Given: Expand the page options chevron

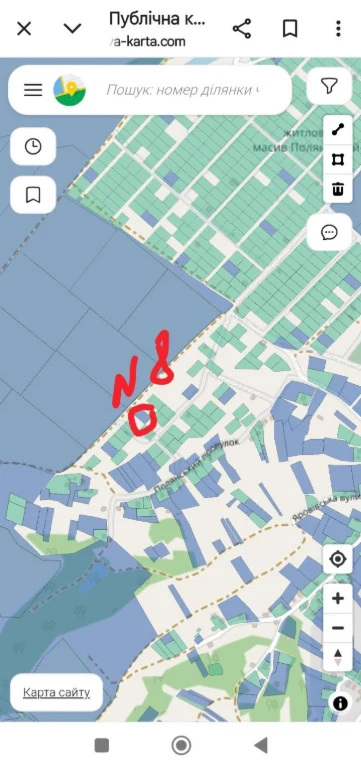Looking at the screenshot, I should [72, 29].
